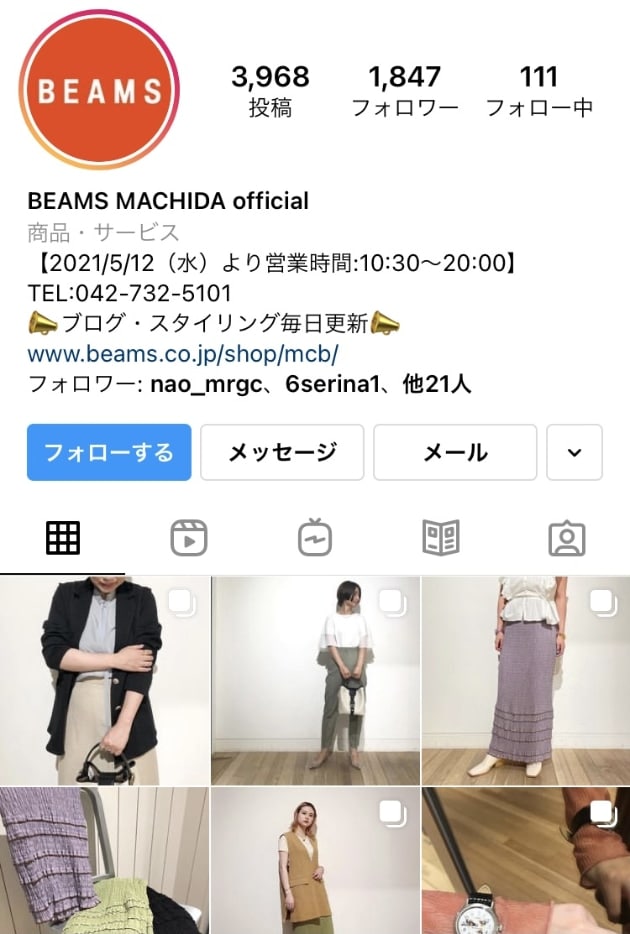Switch to the guides tab
This screenshot has width=630, height=934.
440,538
